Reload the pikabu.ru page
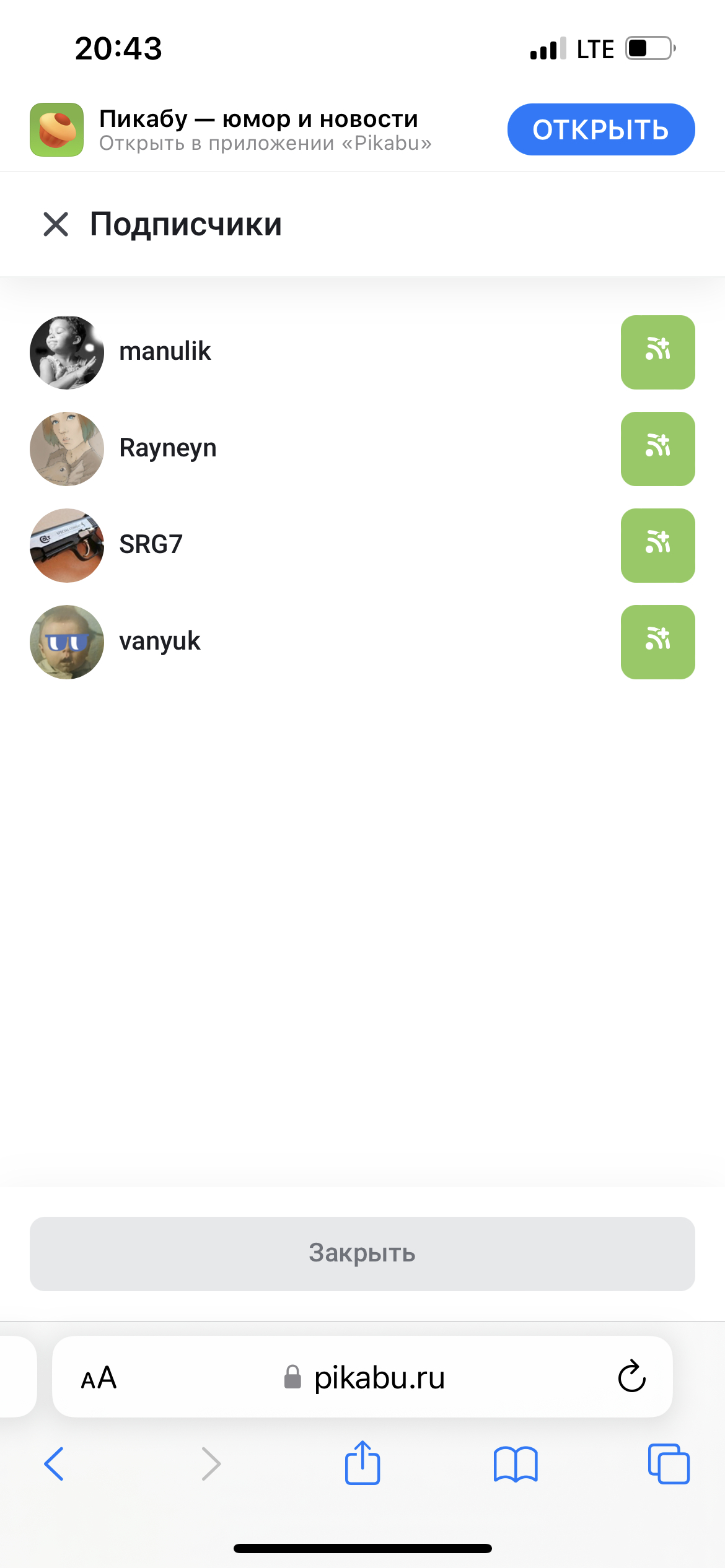Image resolution: width=725 pixels, height=1568 pixels. (631, 1377)
